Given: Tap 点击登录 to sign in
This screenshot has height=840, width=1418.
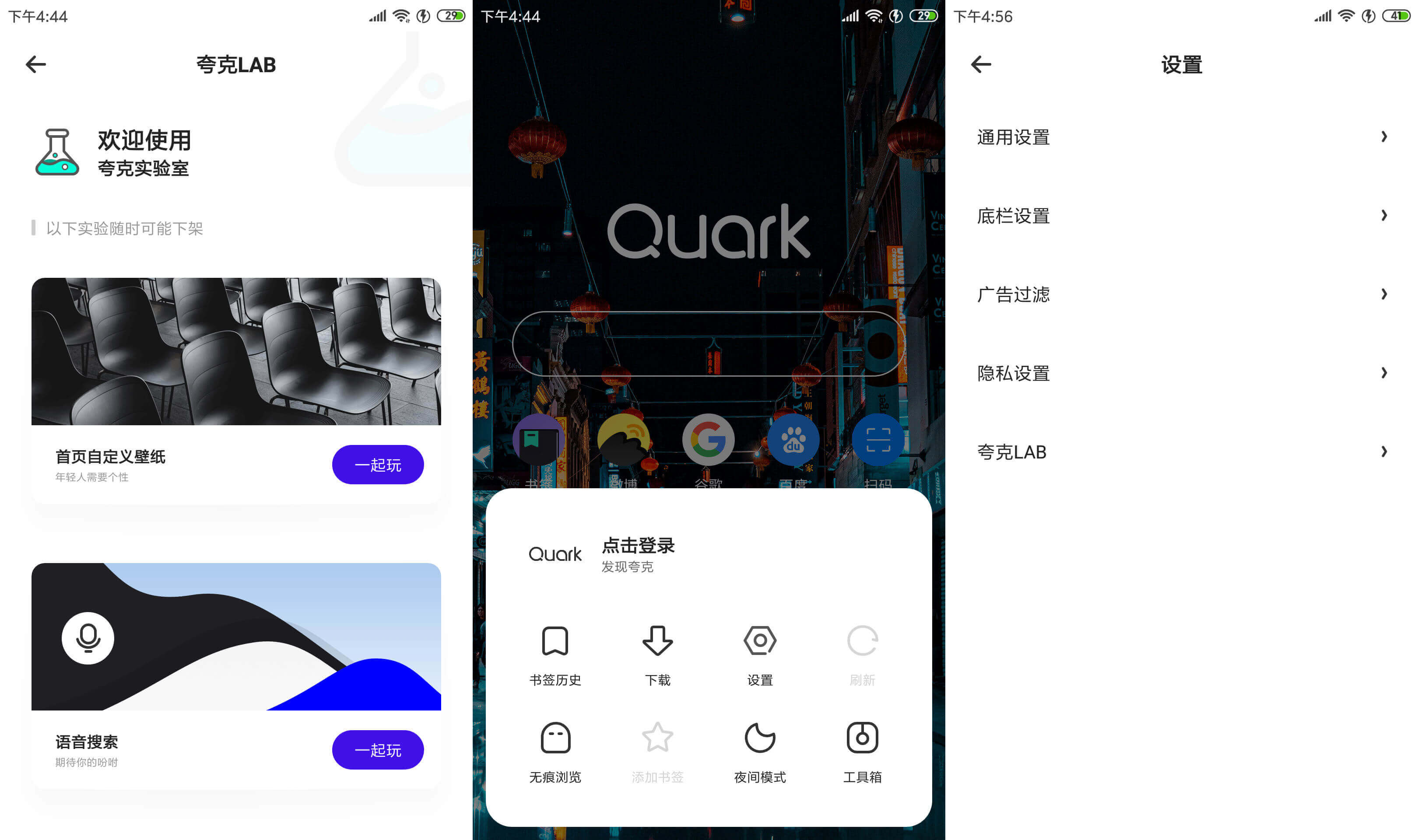Looking at the screenshot, I should (637, 546).
